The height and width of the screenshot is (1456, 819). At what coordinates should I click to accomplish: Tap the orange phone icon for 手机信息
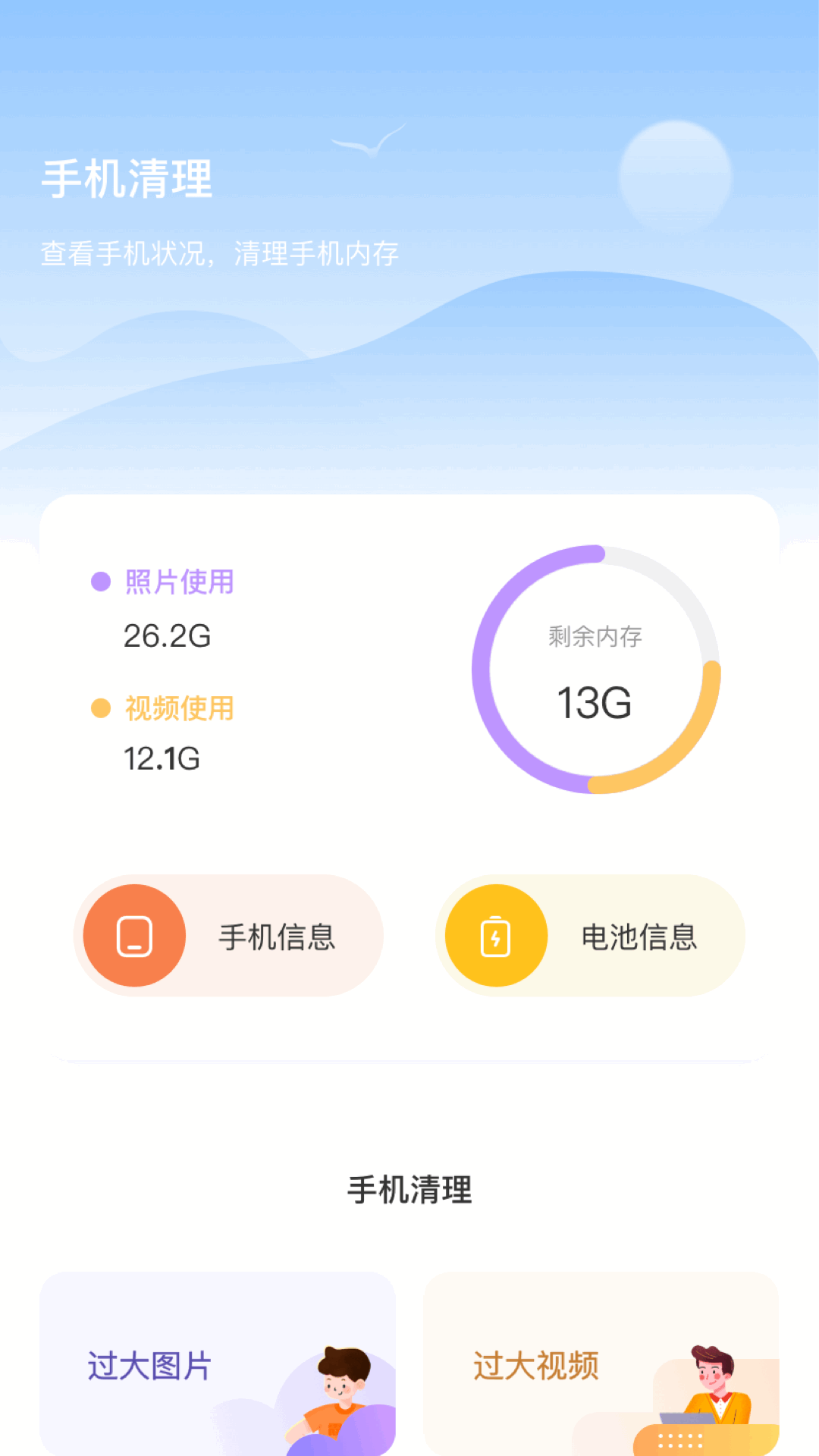click(133, 936)
